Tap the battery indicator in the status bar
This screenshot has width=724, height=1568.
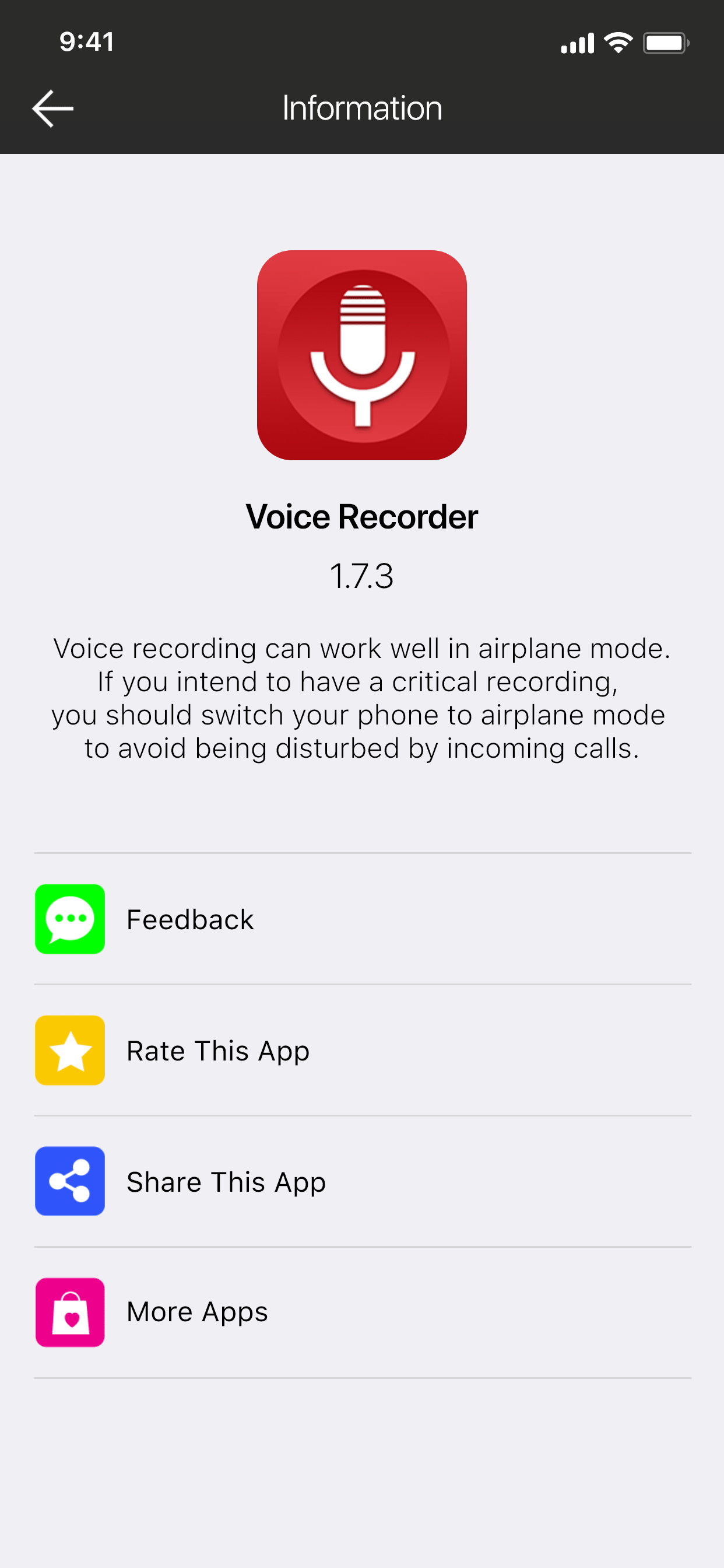click(666, 43)
